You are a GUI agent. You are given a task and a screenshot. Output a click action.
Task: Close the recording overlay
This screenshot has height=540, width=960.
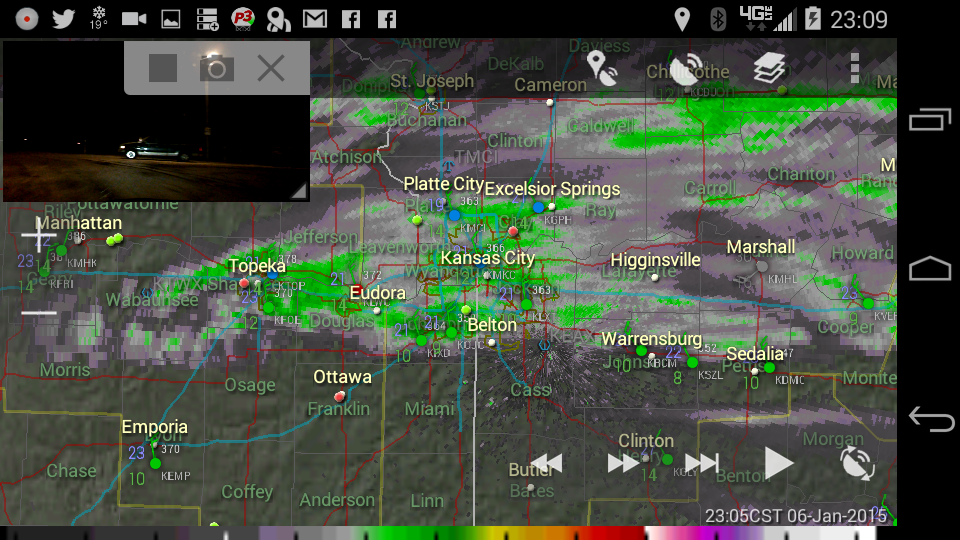click(x=271, y=68)
